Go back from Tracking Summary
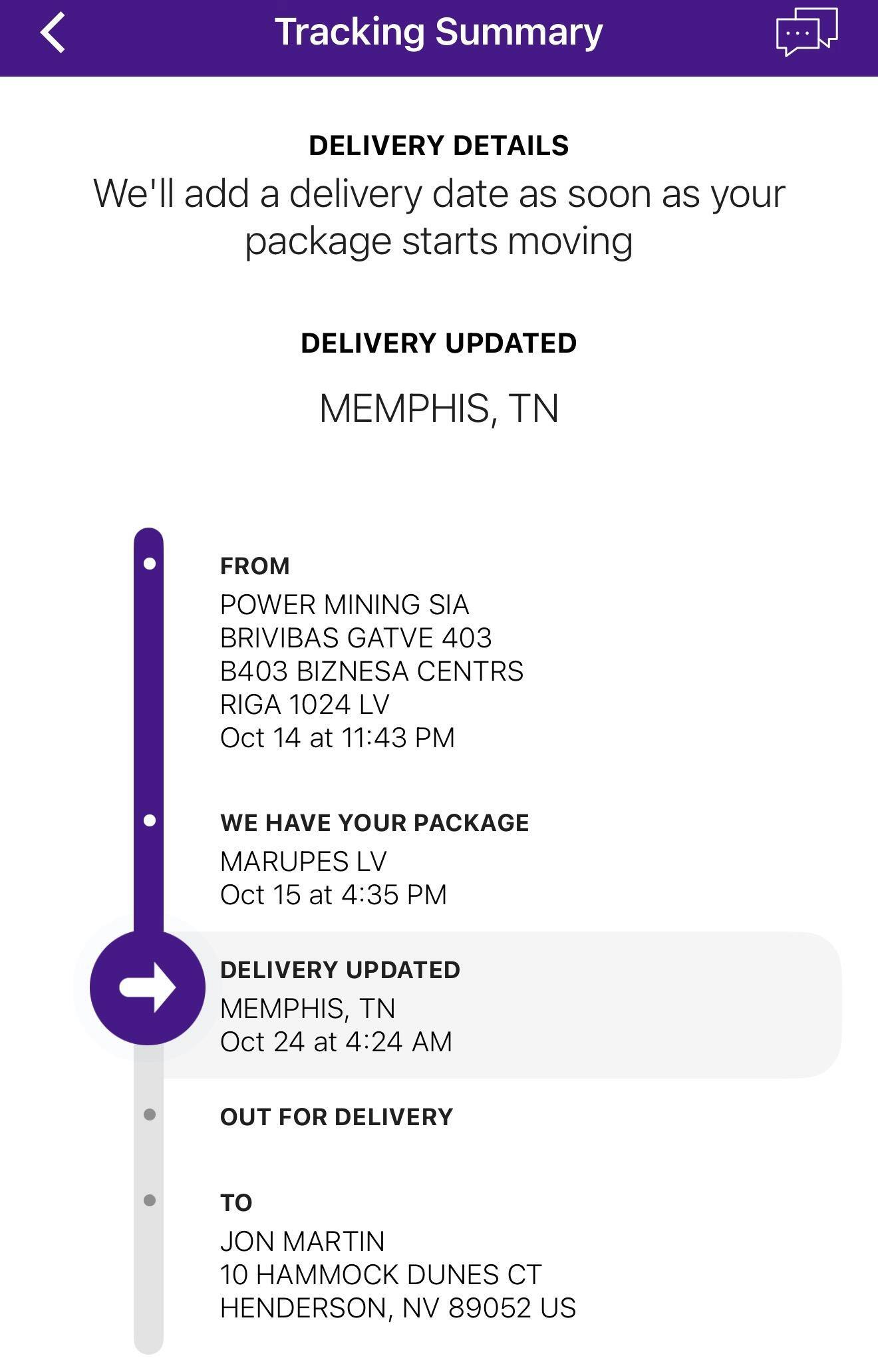Image resolution: width=878 pixels, height=1372 pixels. (x=53, y=33)
